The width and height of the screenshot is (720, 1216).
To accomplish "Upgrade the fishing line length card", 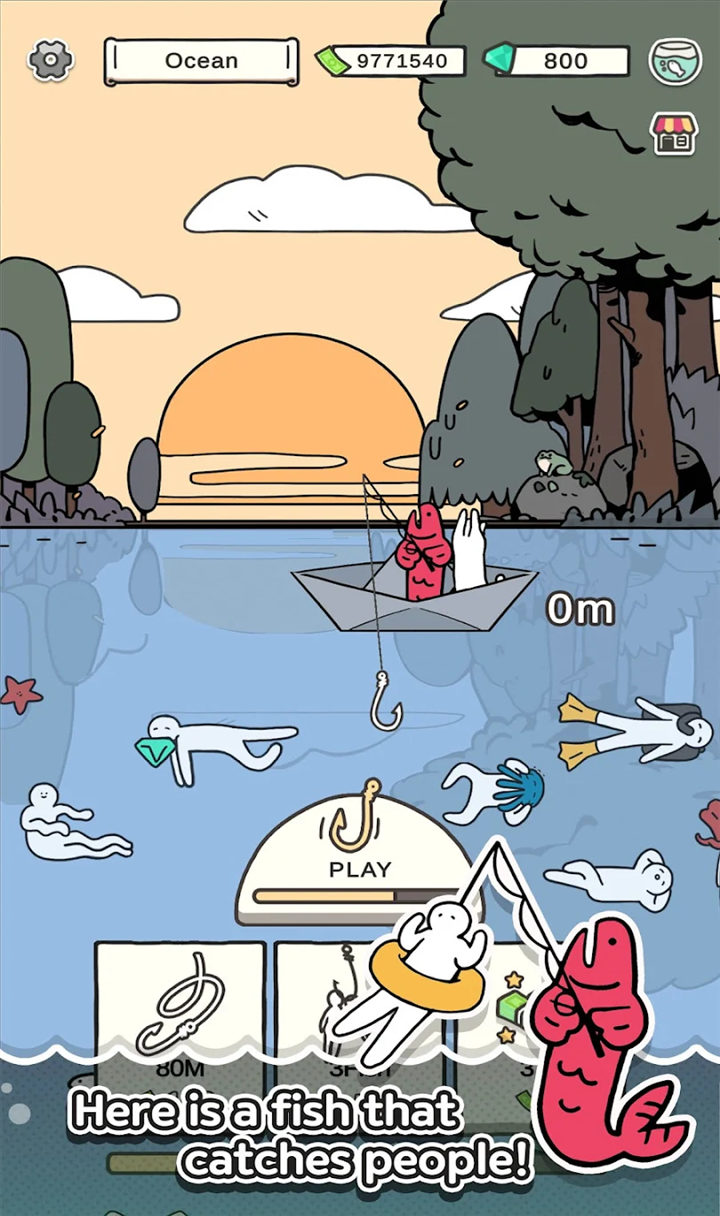I will point(180,1000).
